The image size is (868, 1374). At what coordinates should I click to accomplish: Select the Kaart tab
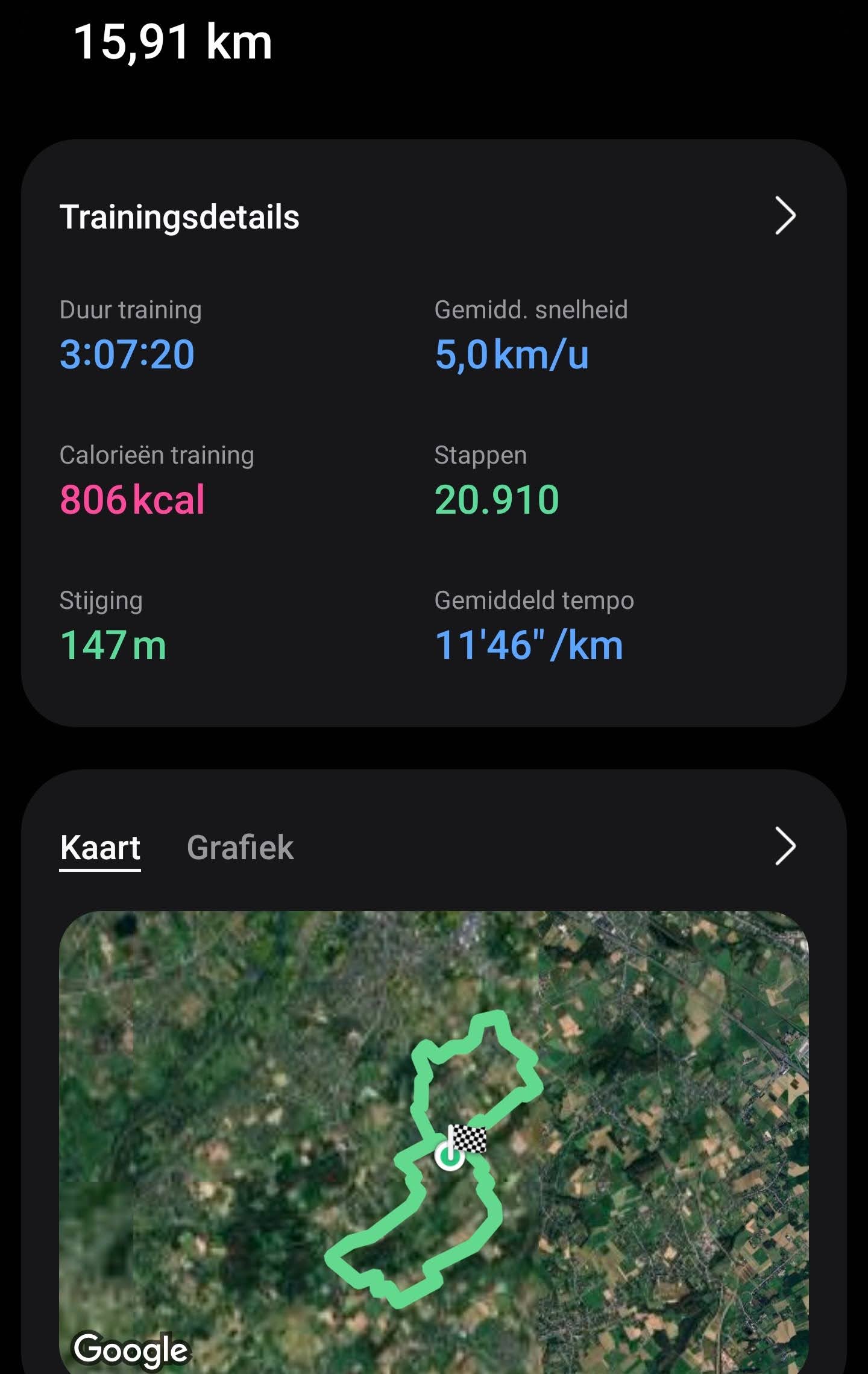click(x=100, y=847)
